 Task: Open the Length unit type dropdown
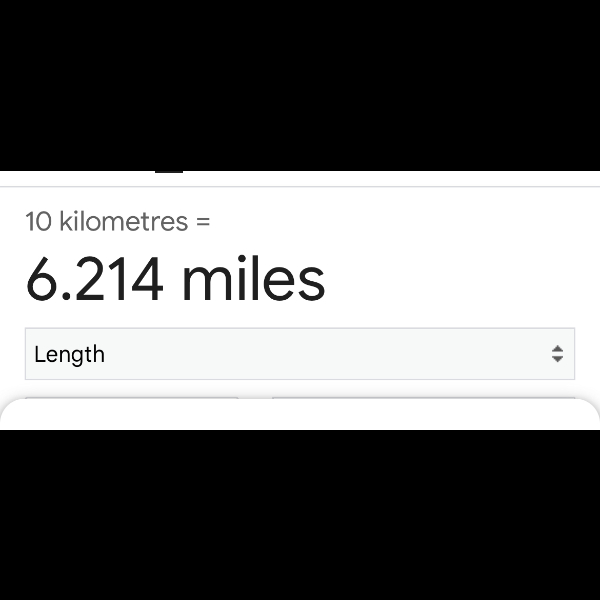click(299, 354)
